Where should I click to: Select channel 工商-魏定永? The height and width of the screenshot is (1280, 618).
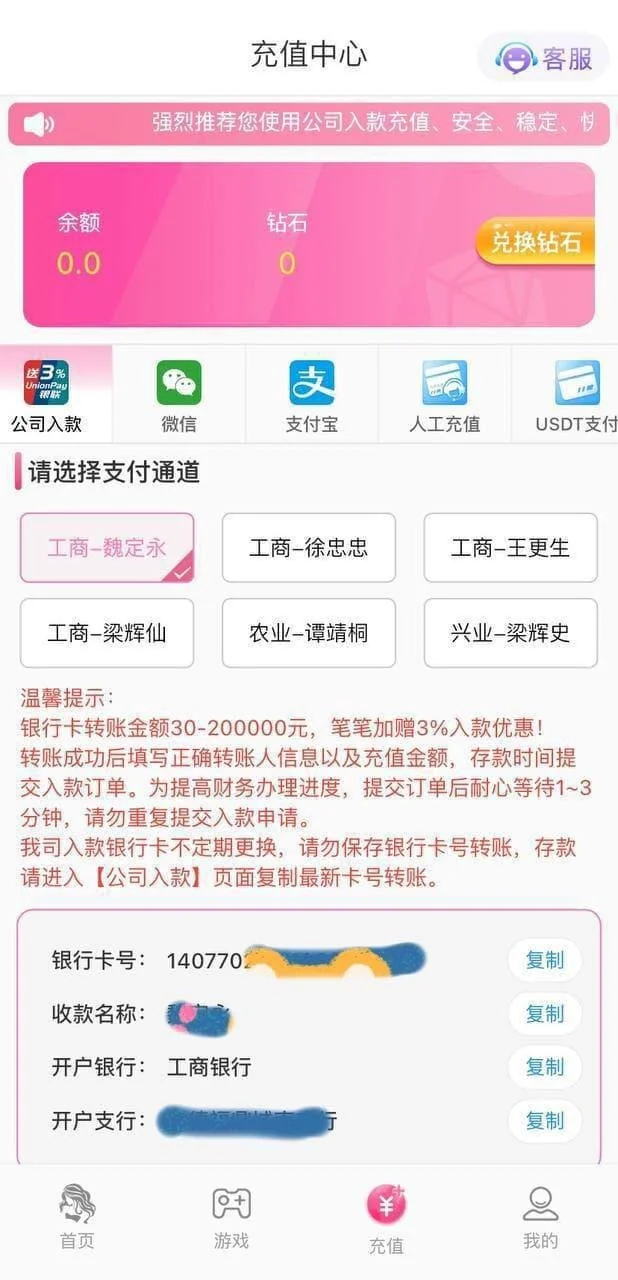pos(107,547)
